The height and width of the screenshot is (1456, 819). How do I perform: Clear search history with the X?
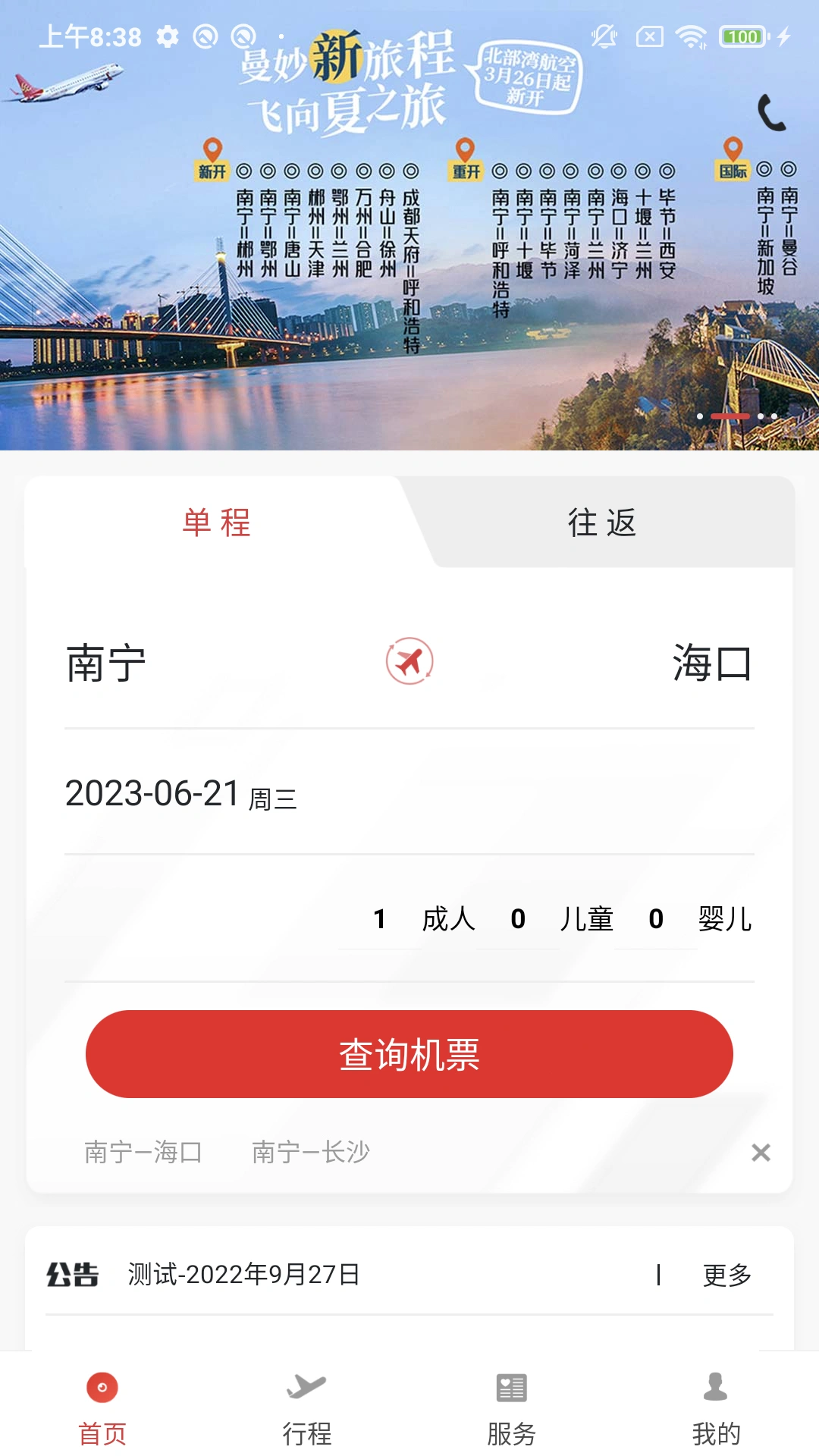(x=761, y=1151)
